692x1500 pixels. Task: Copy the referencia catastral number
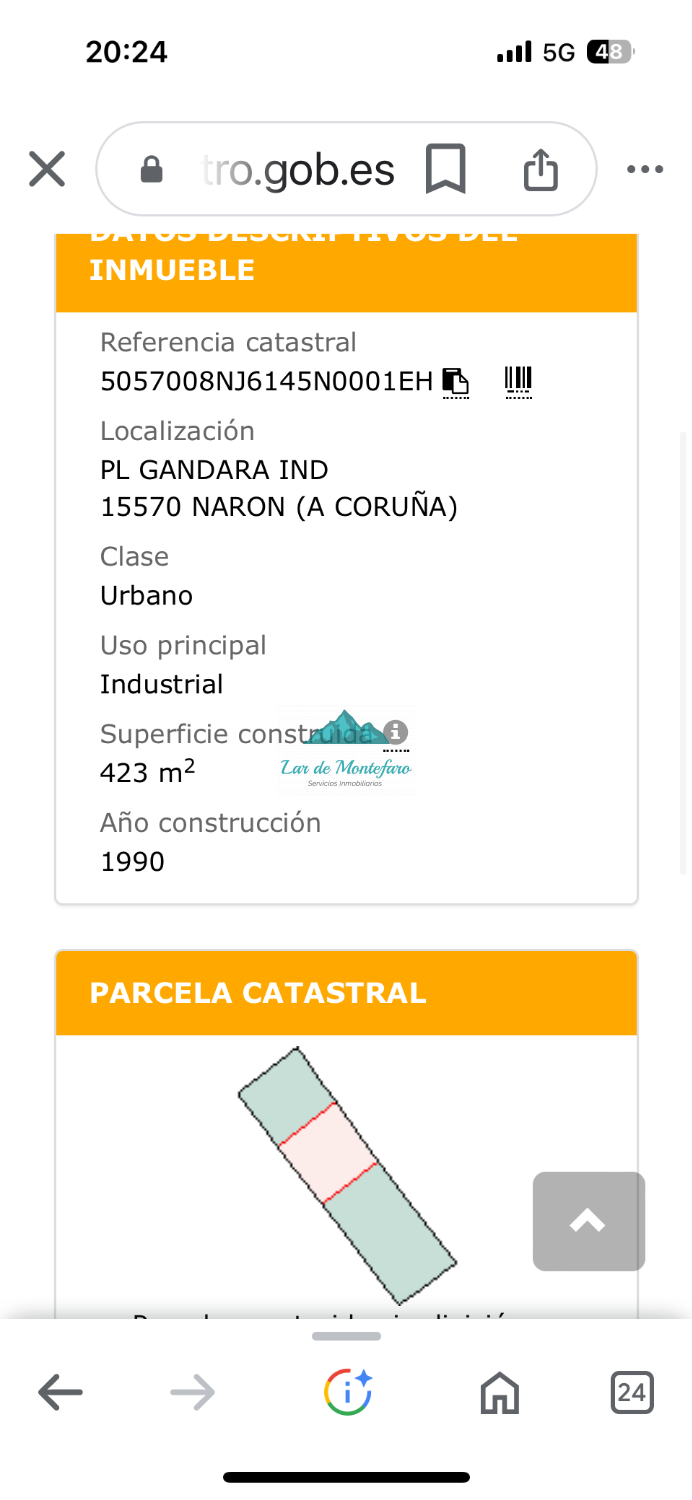pos(456,381)
